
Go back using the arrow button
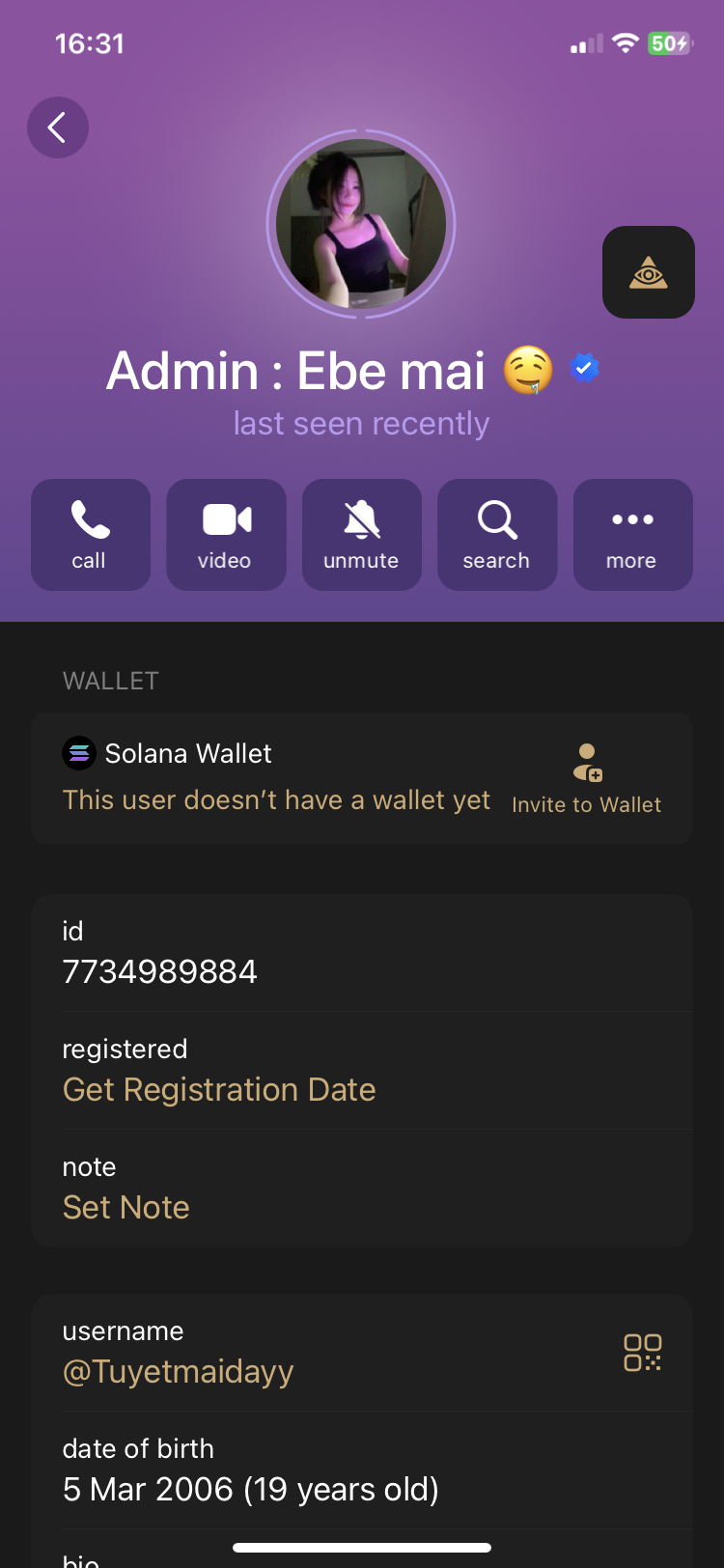pos(58,127)
